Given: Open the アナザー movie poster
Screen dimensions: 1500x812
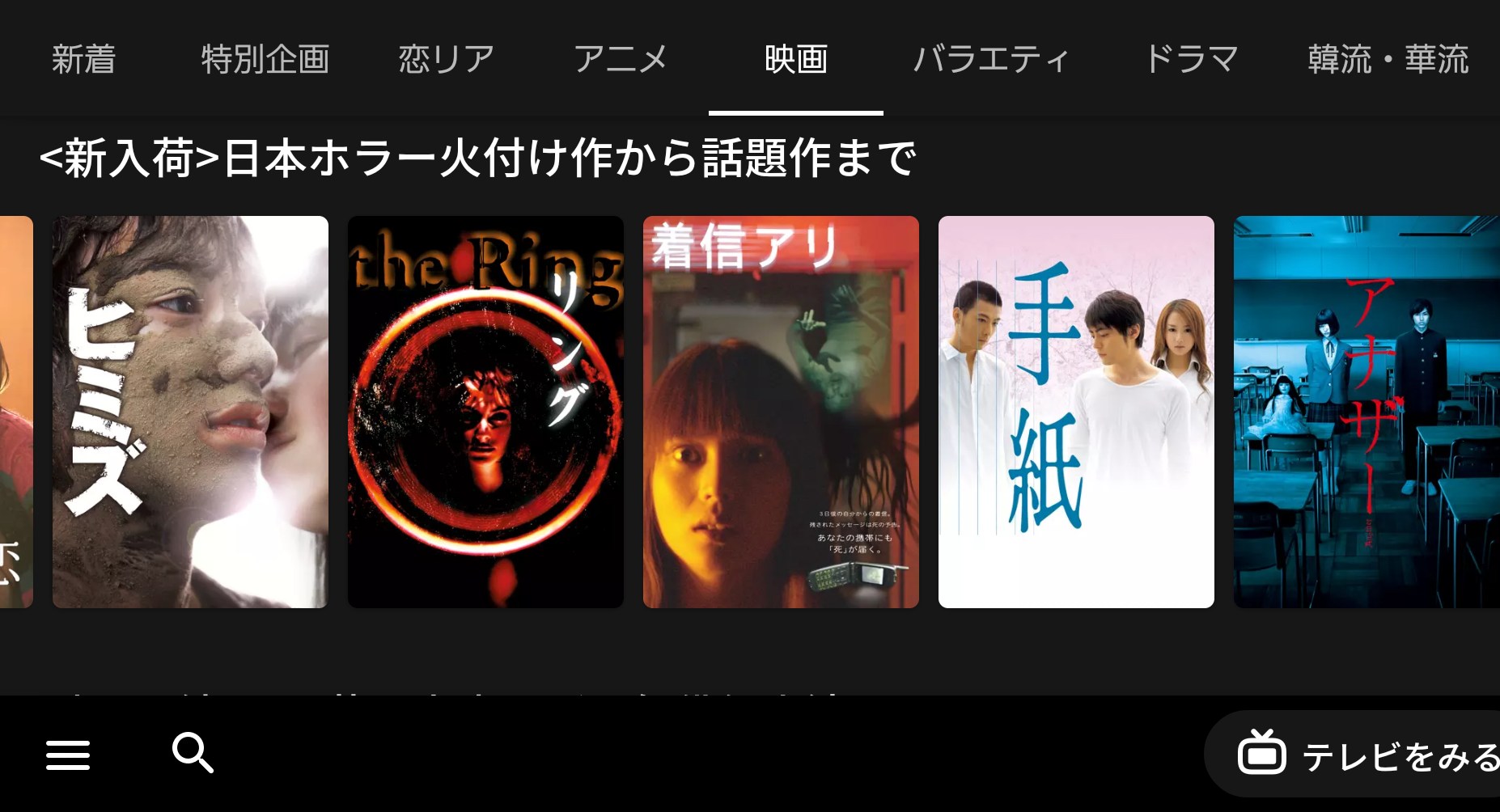Looking at the screenshot, I should [1366, 412].
